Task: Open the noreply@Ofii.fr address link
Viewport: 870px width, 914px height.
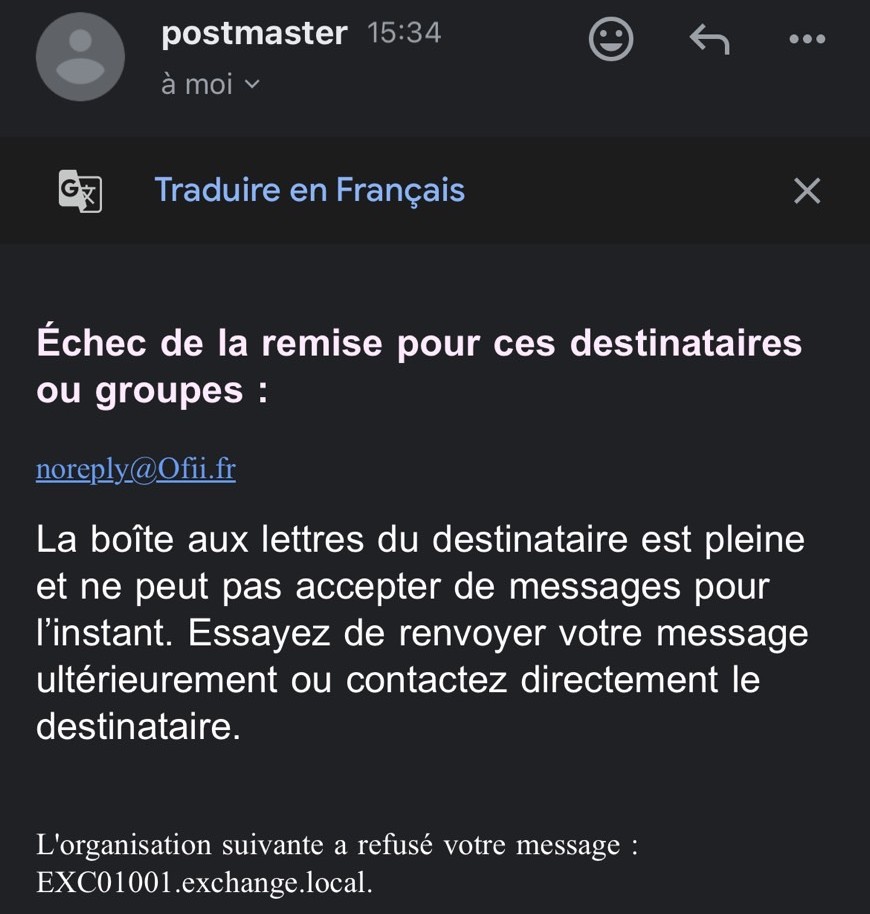Action: click(x=136, y=469)
